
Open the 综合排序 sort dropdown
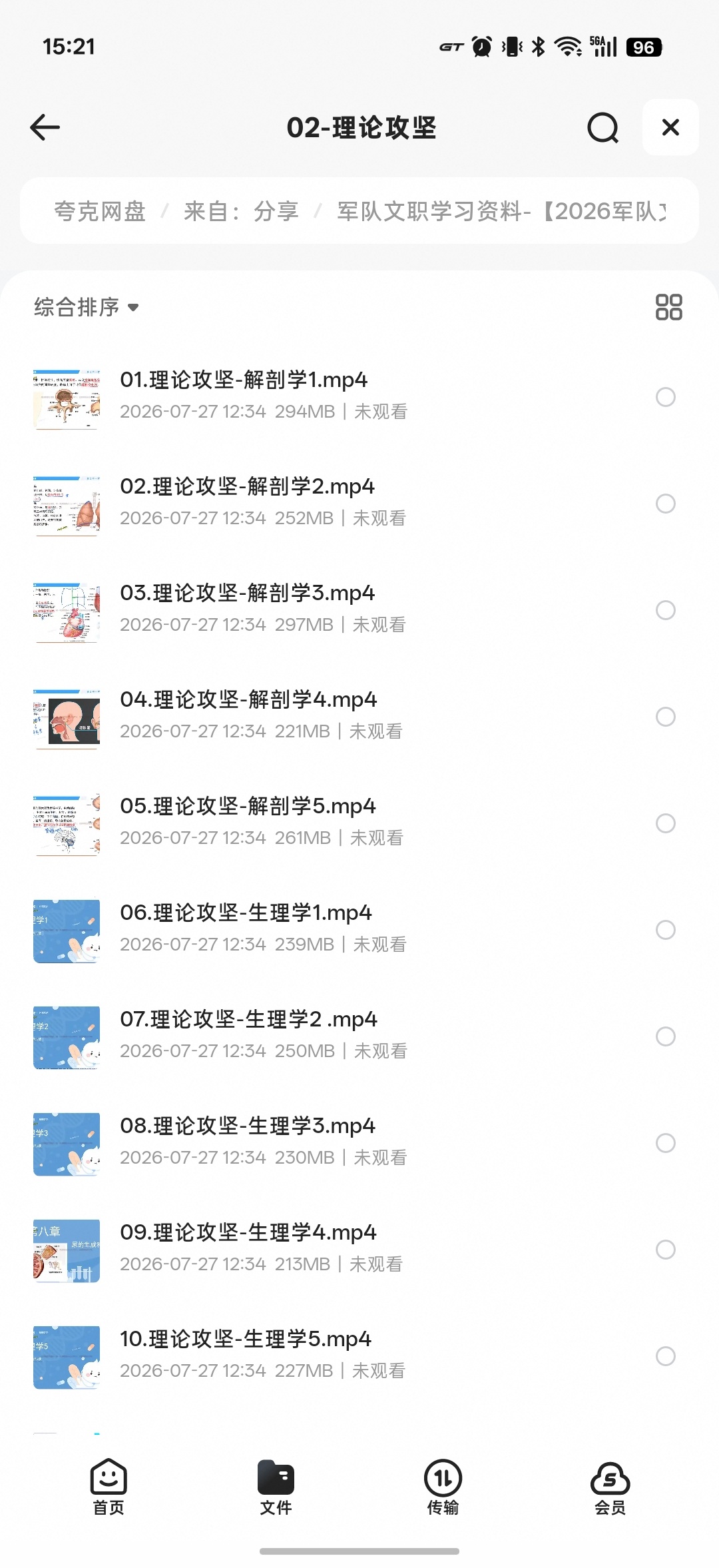(87, 307)
